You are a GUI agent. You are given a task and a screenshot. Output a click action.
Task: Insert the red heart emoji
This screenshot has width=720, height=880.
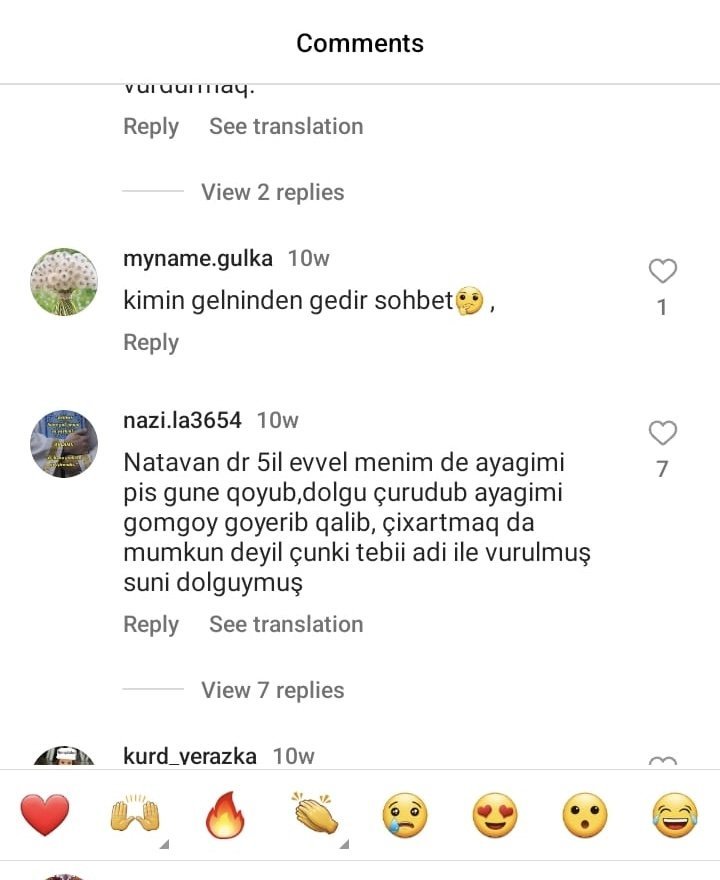(45, 816)
